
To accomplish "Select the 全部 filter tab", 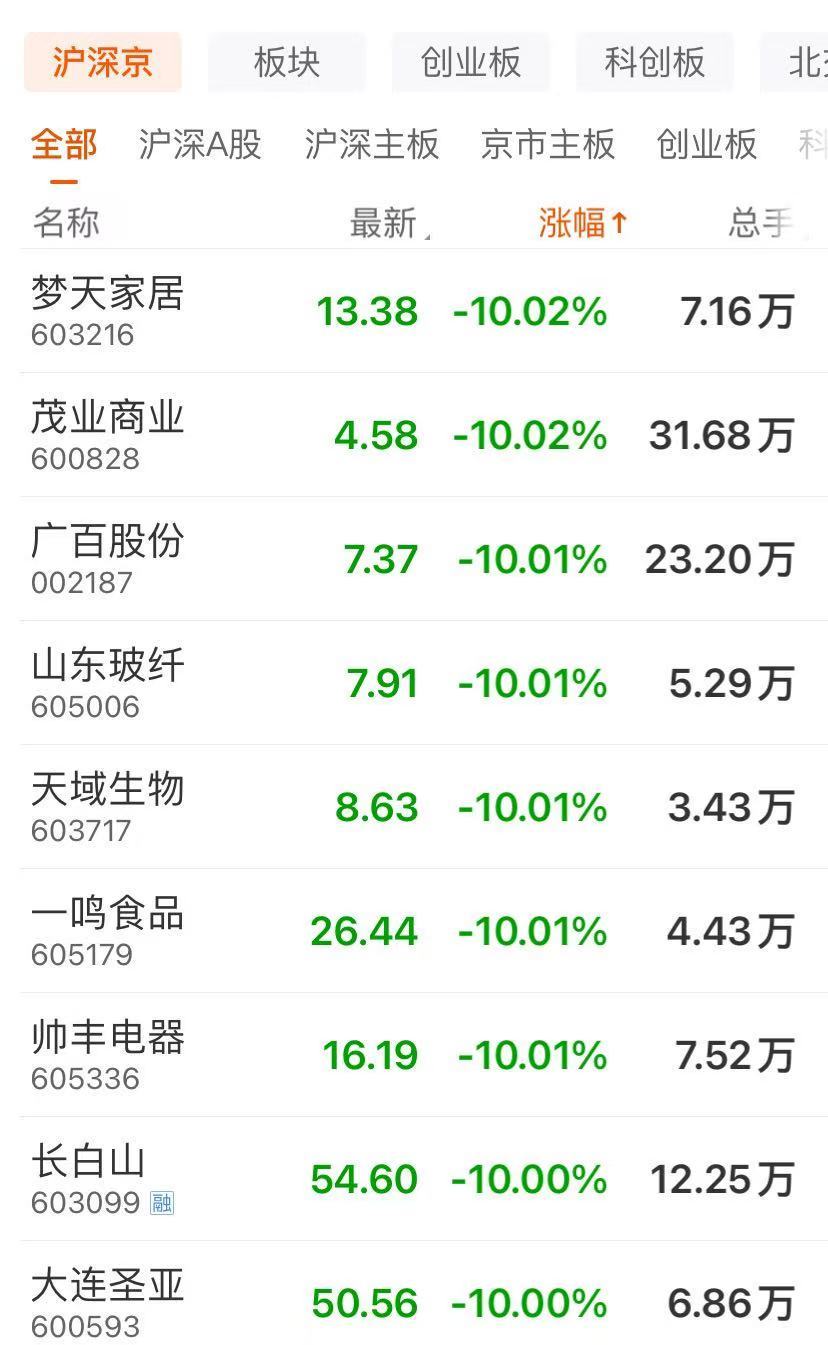I will point(63,145).
